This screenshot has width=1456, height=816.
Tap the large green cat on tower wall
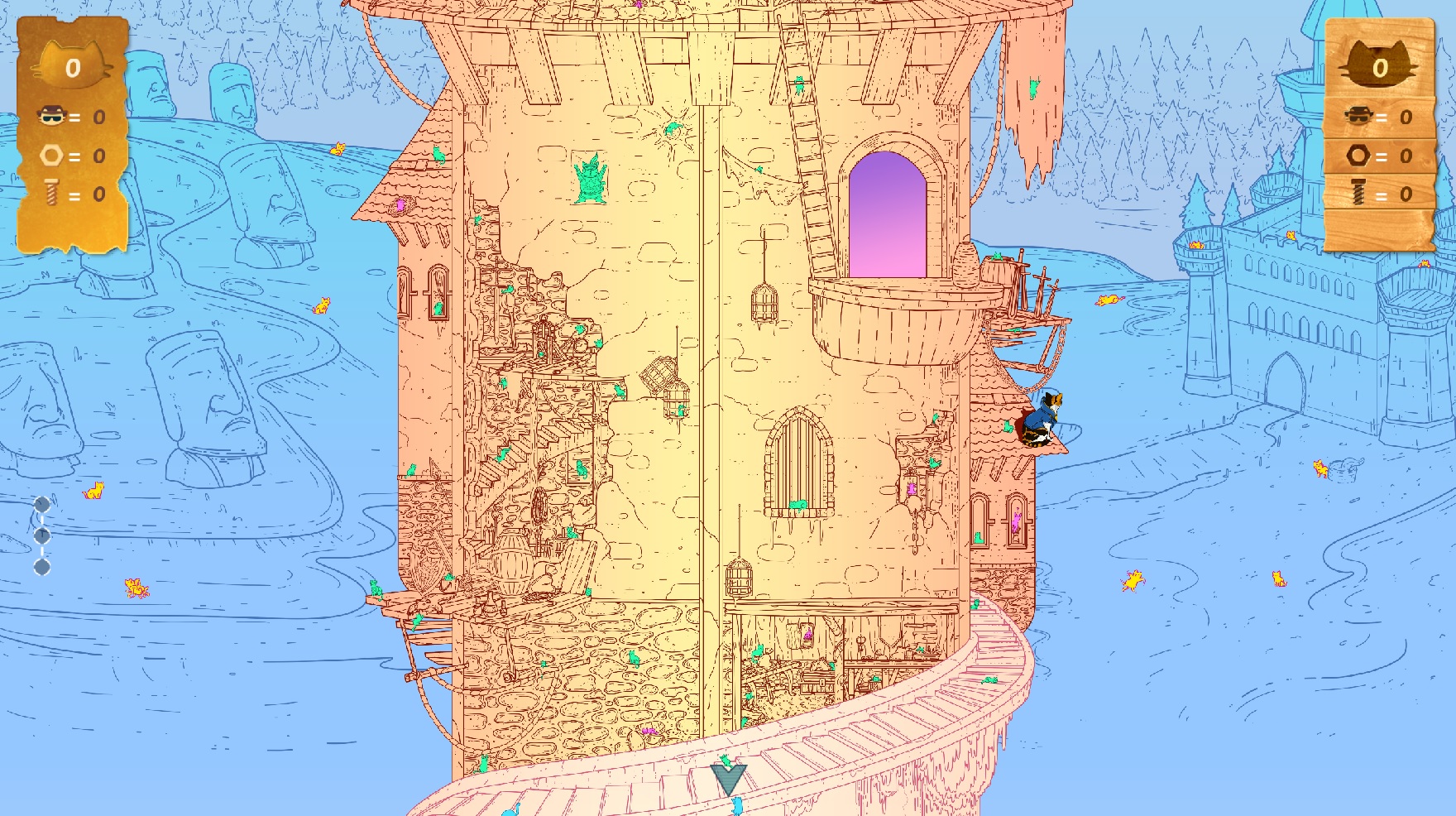tap(591, 180)
